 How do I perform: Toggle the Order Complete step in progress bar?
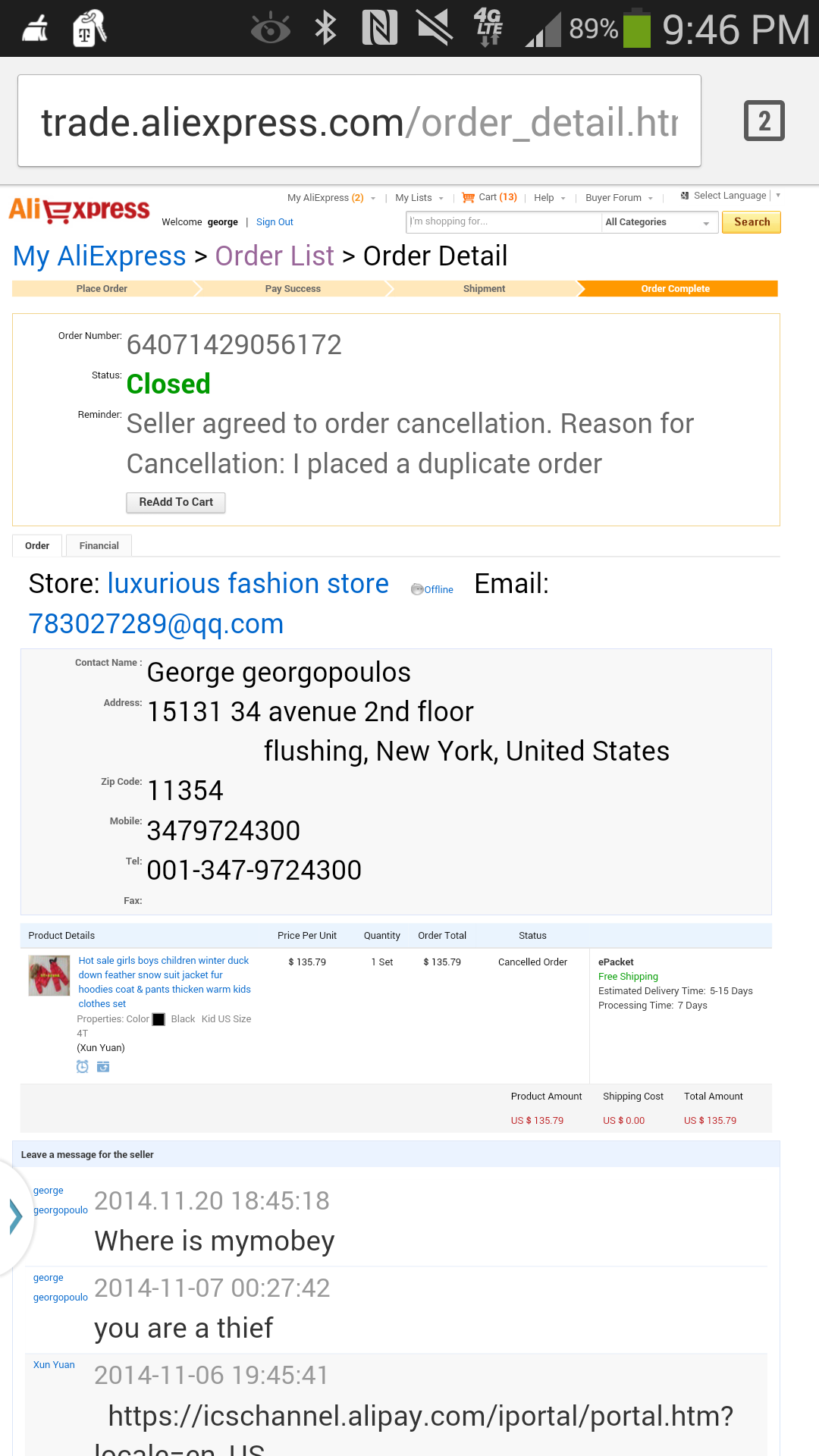click(675, 288)
